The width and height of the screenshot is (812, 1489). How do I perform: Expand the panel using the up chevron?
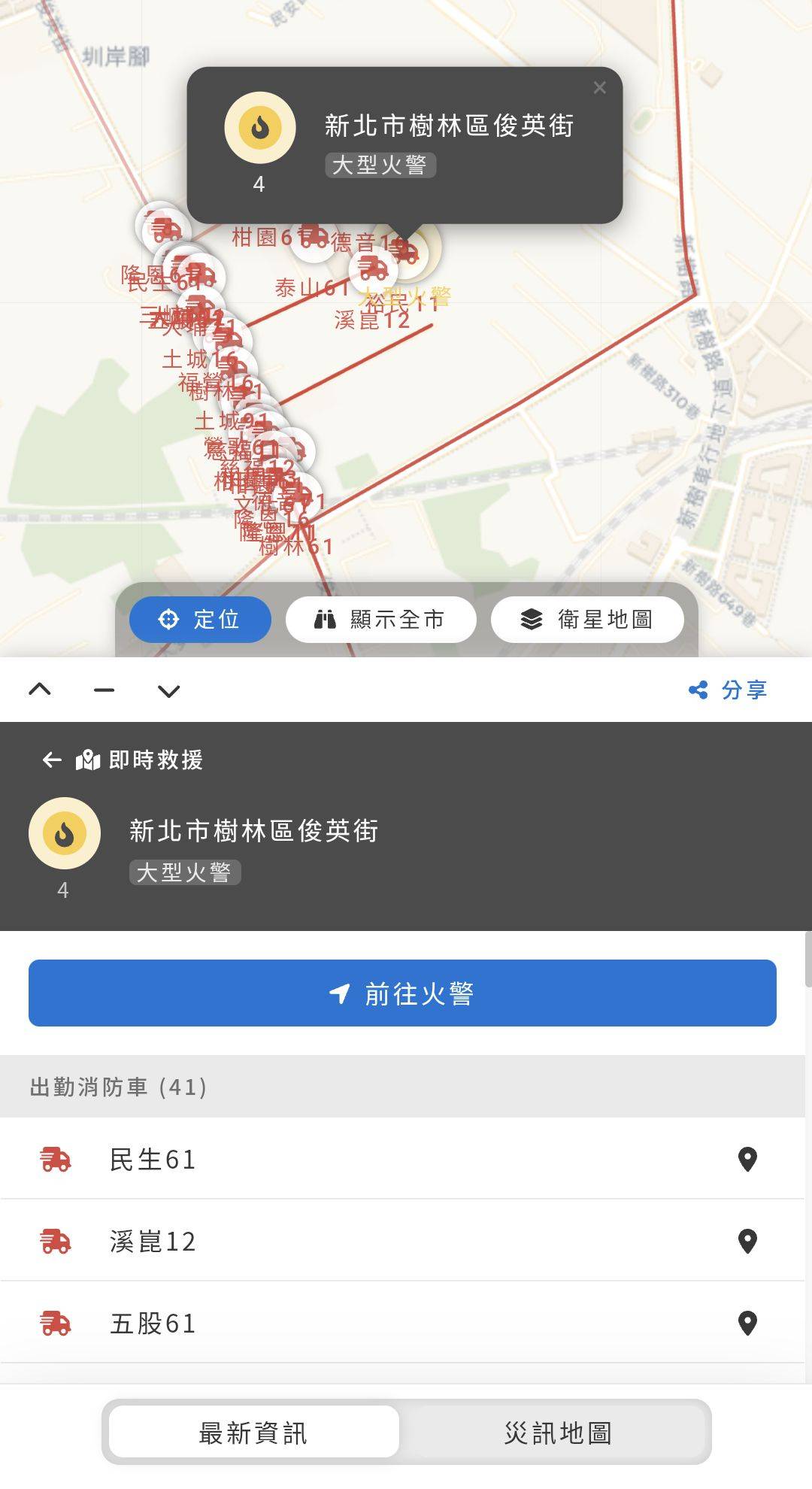(41, 690)
